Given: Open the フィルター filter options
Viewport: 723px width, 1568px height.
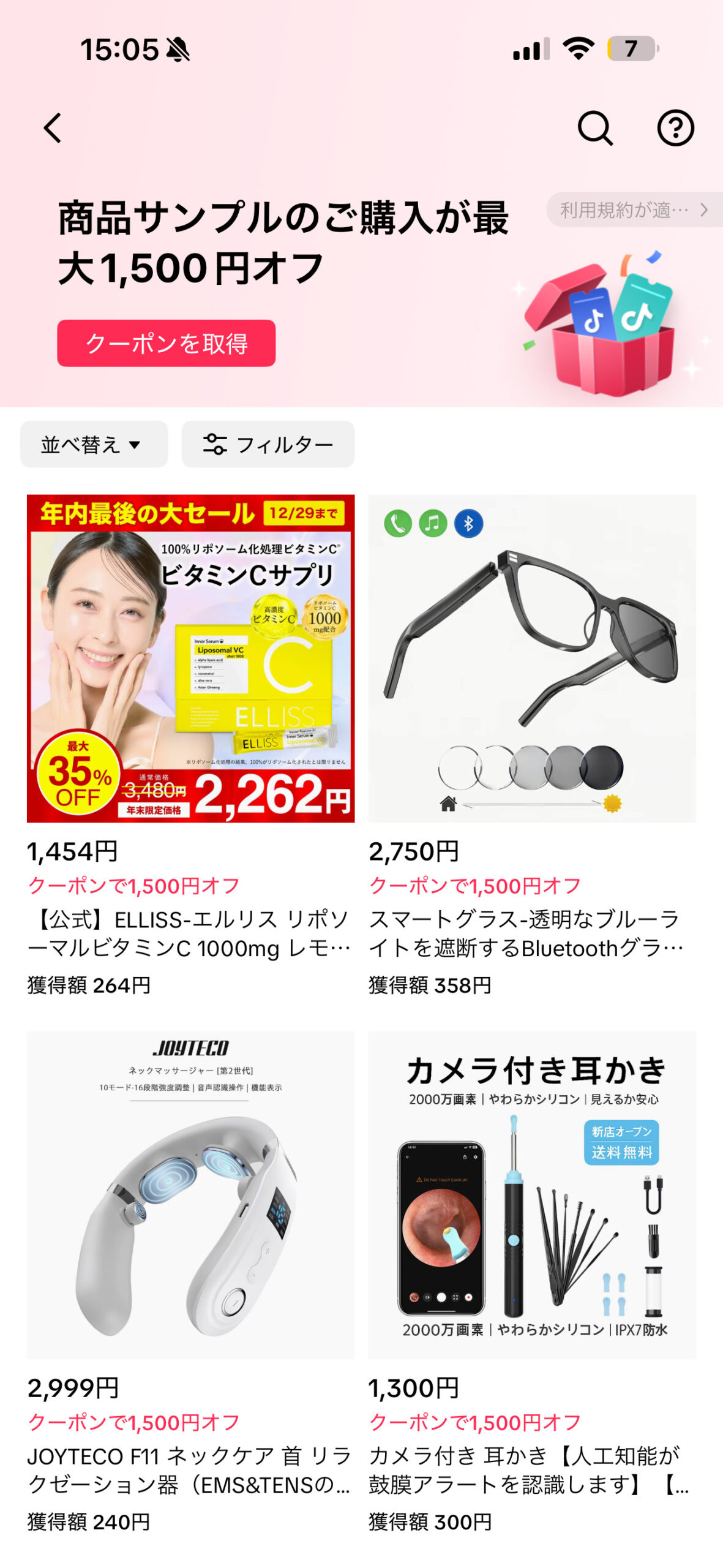Looking at the screenshot, I should click(x=268, y=444).
